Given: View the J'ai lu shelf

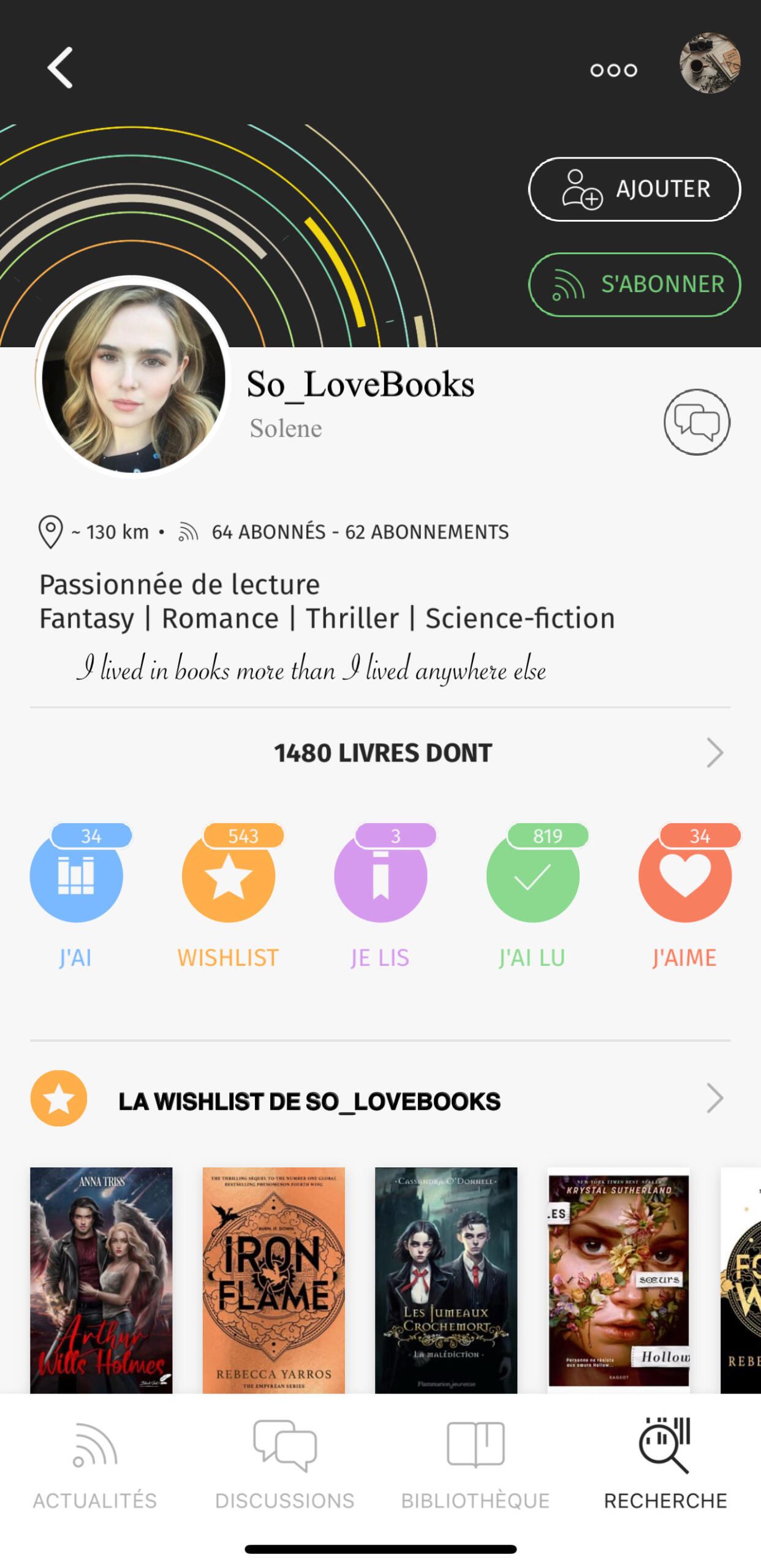Looking at the screenshot, I should [x=532, y=876].
